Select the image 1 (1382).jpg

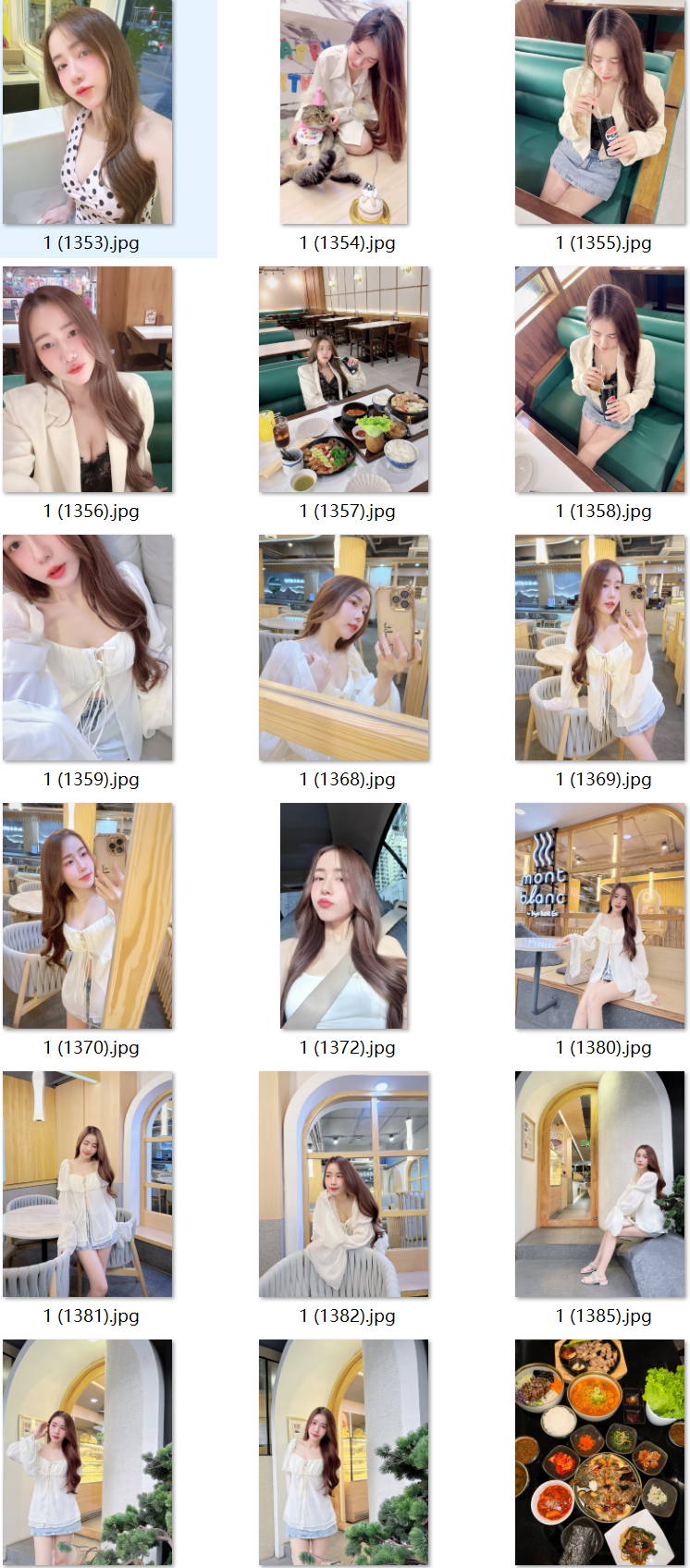point(344,1184)
